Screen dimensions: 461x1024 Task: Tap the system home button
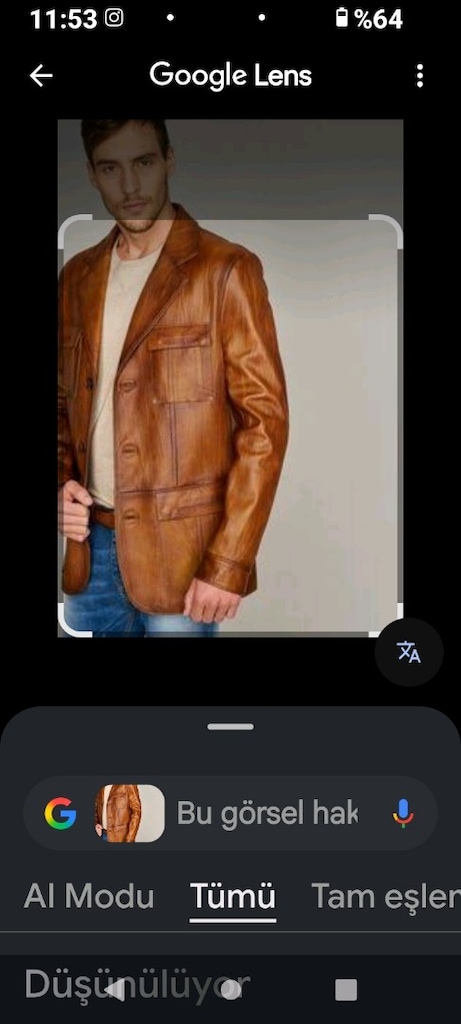[230, 989]
